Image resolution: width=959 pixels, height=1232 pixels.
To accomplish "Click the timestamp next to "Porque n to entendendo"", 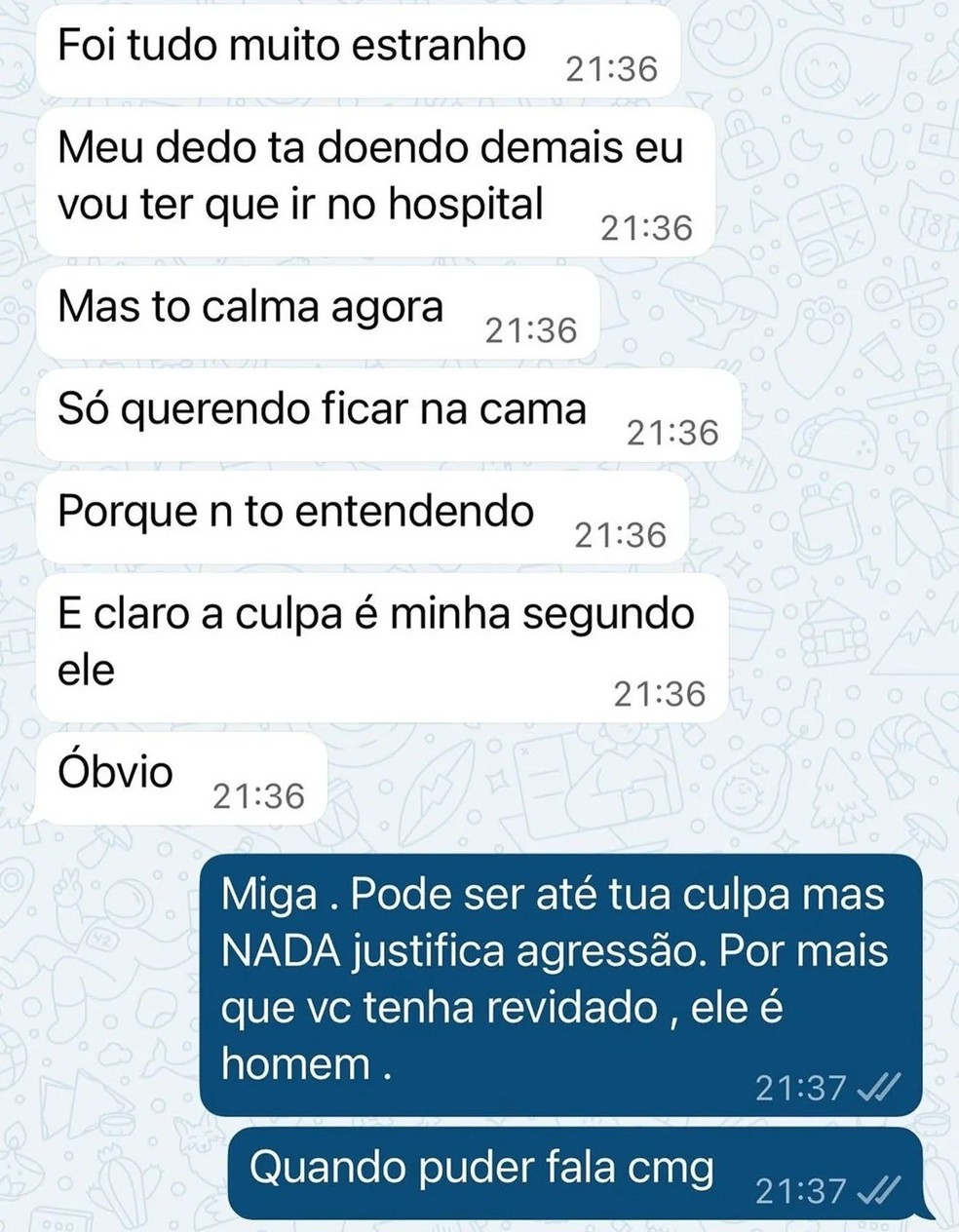I will (621, 533).
